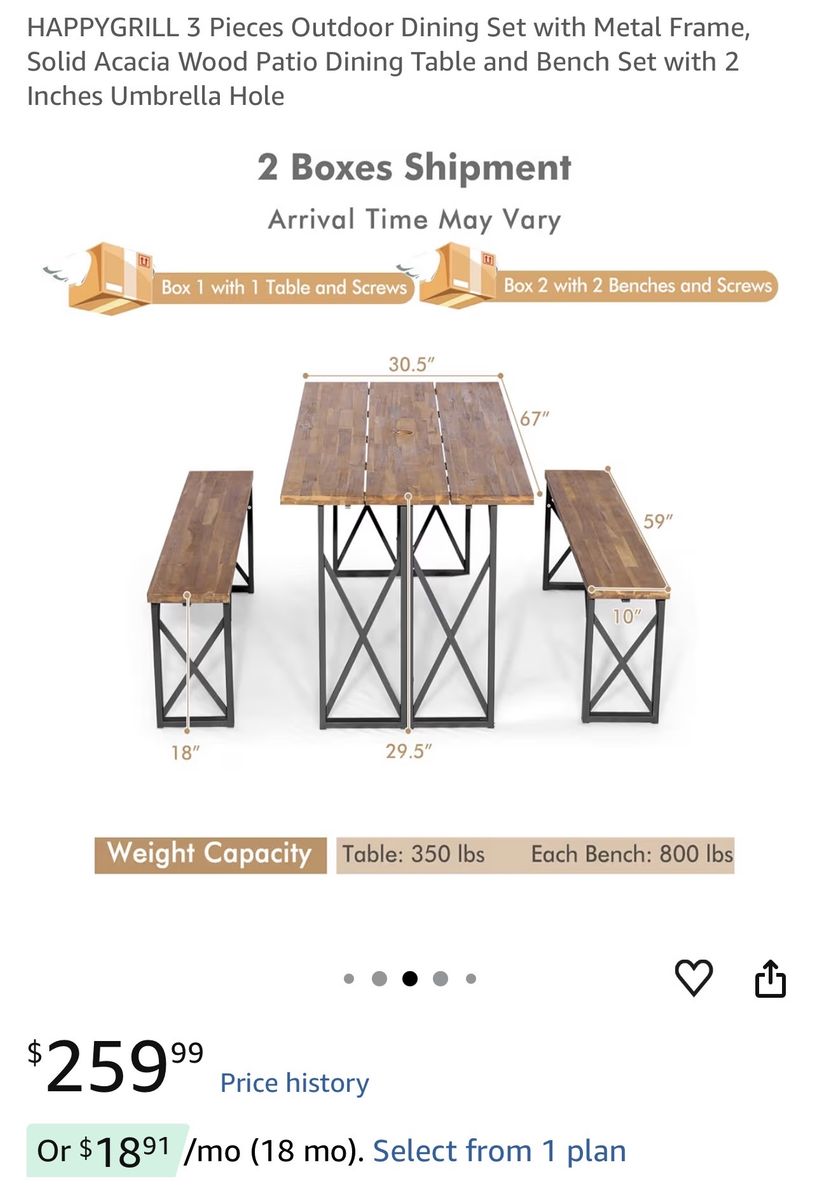
Task: Select the fifth carousel dot
Action: pos(472,978)
